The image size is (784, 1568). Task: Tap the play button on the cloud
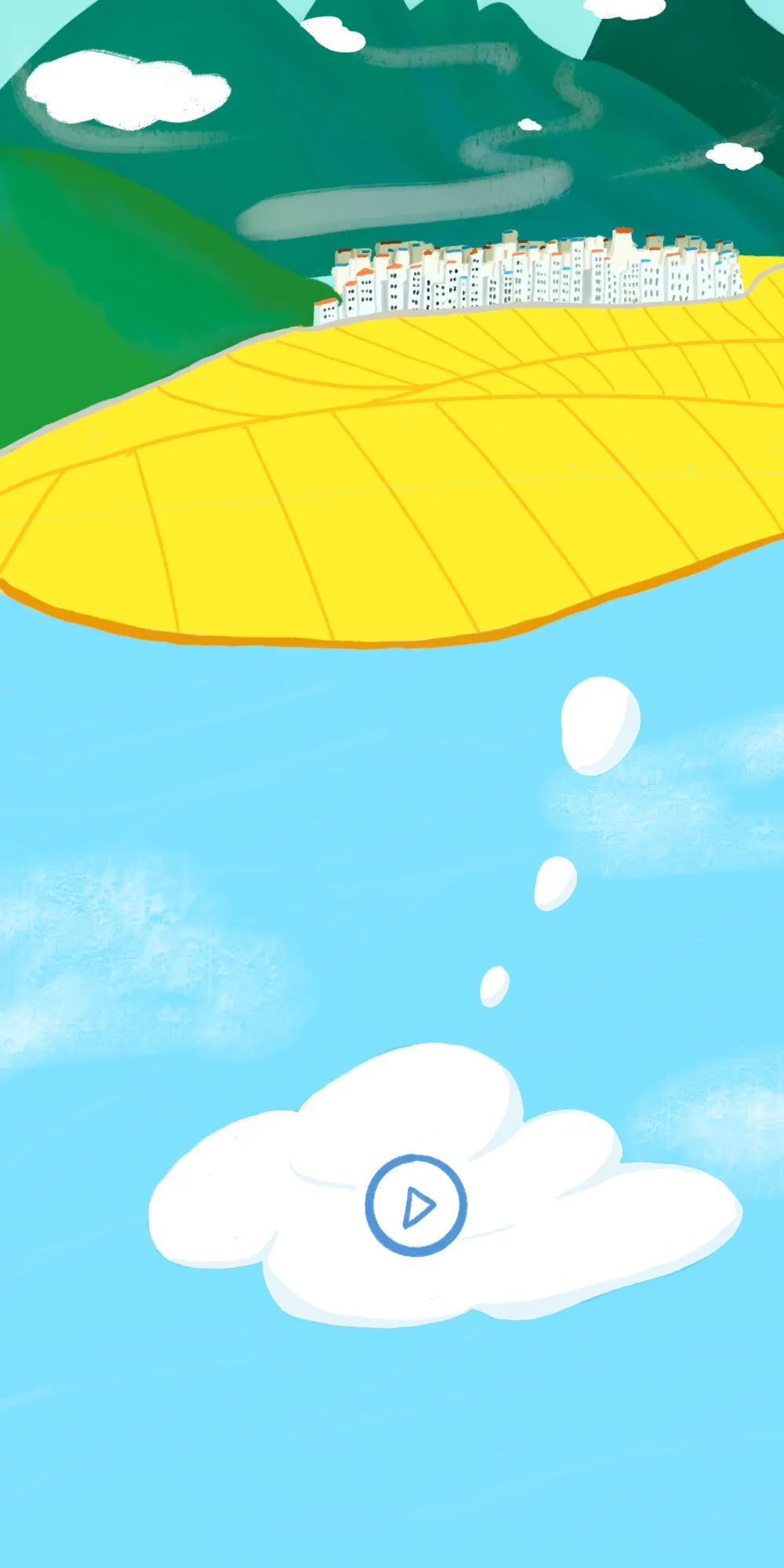click(x=416, y=1203)
